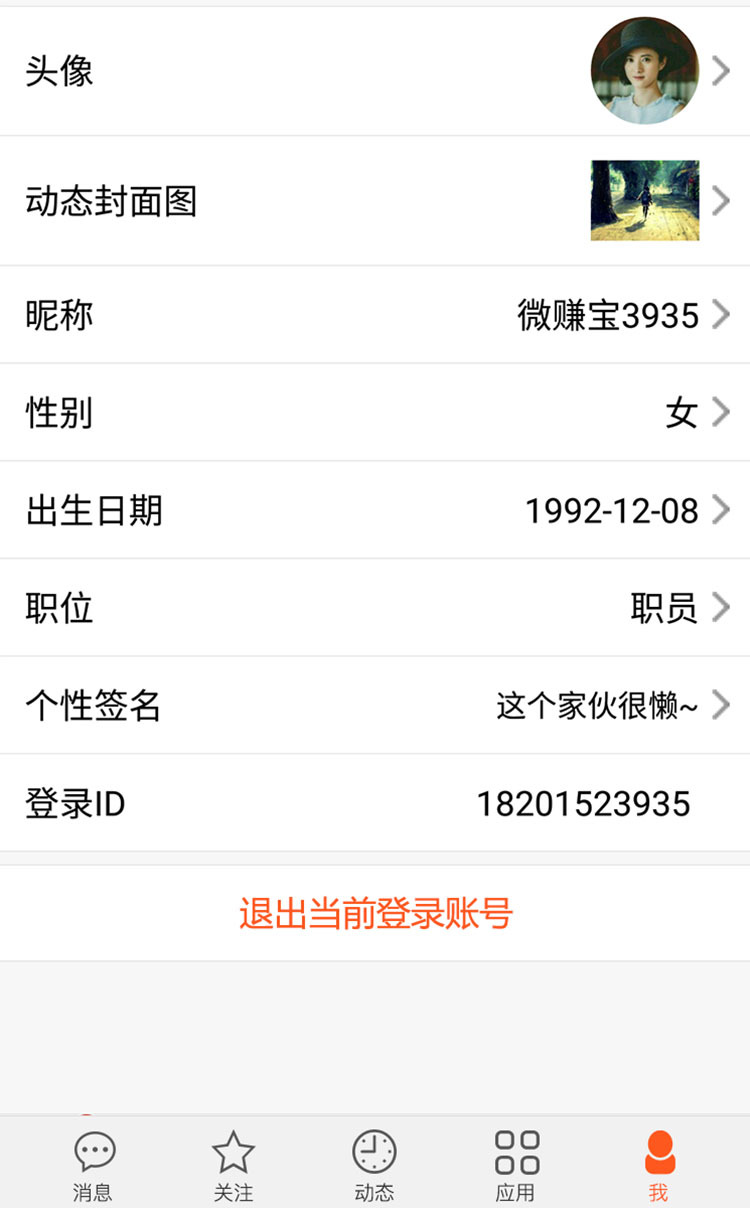750x1208 pixels.
Task: Expand the 昵称 row to edit nickname
Action: tap(375, 315)
